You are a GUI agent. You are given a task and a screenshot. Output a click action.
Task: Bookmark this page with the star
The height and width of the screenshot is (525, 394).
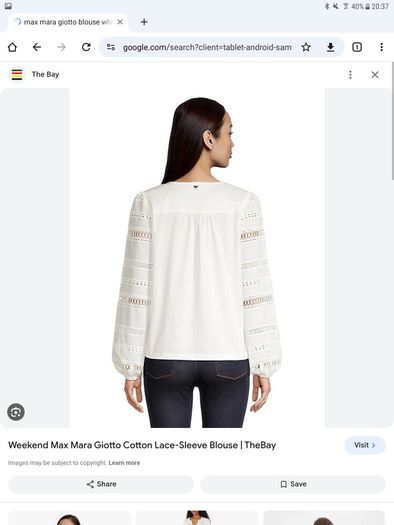click(306, 47)
